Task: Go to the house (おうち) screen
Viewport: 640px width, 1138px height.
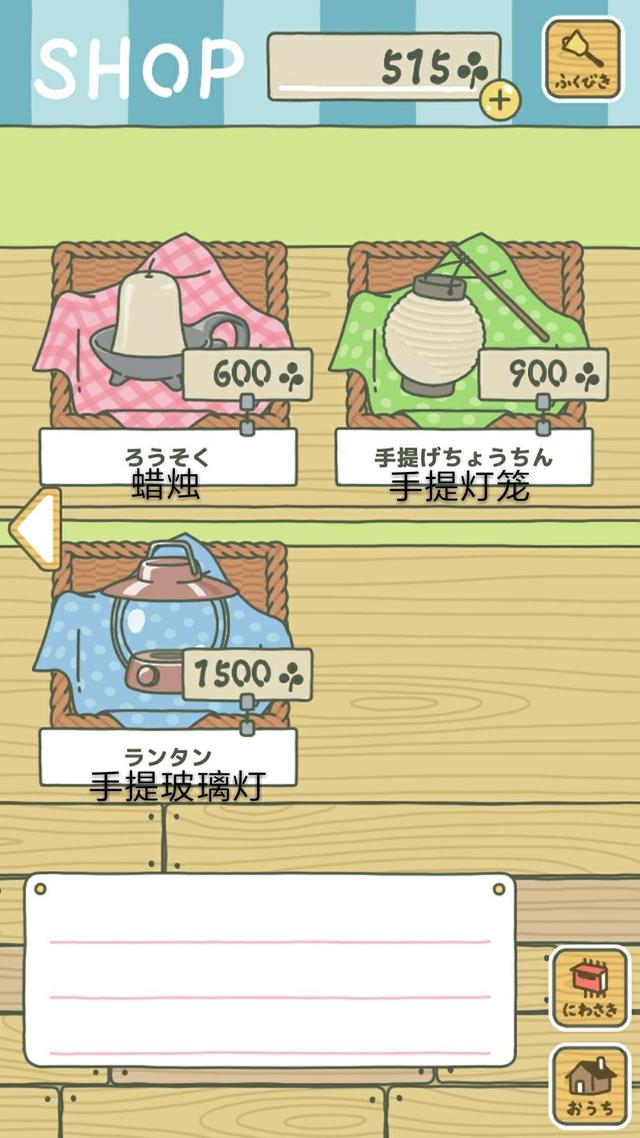Action: click(x=589, y=1086)
